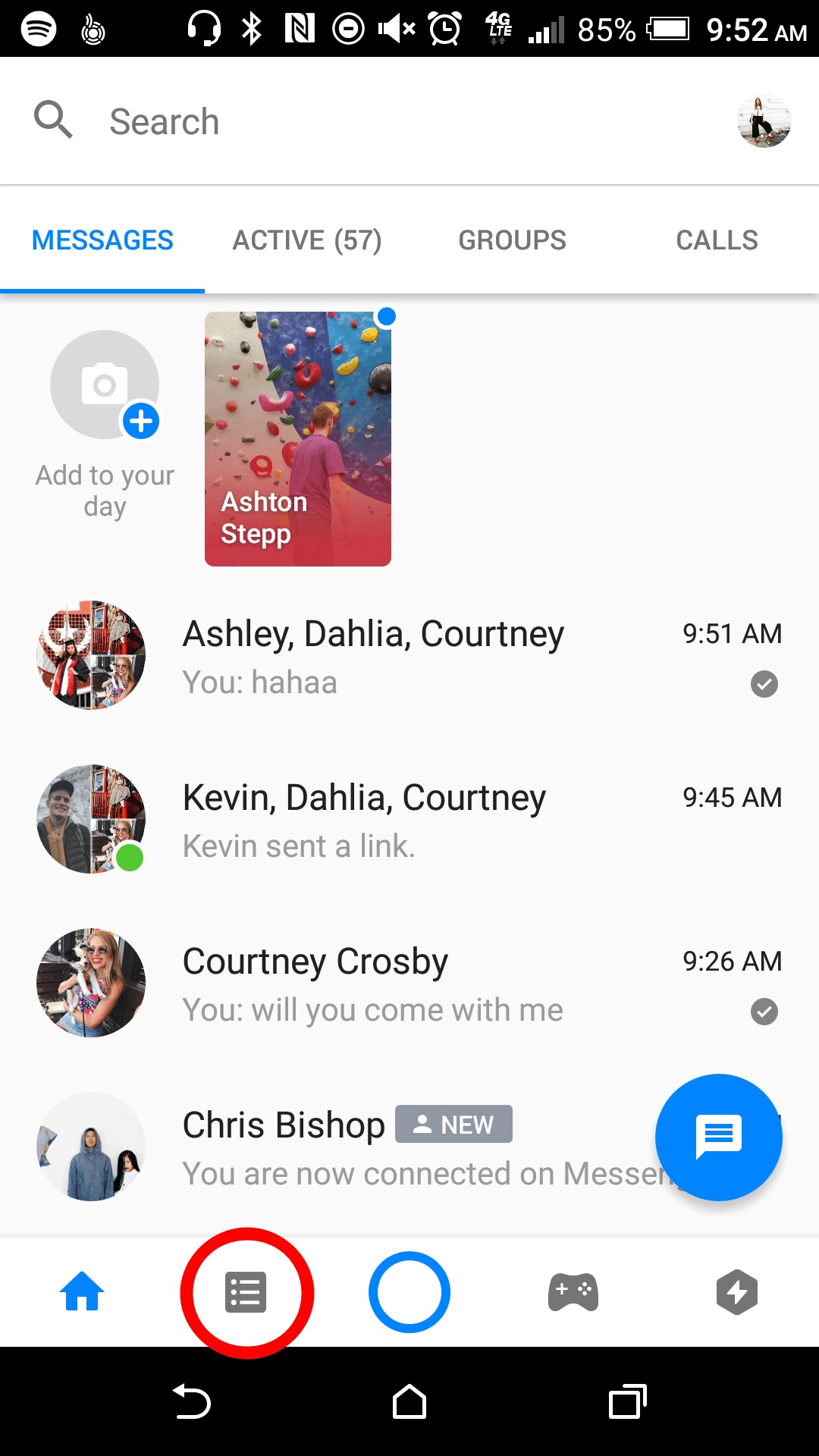
Task: Tap the blue unseen story indicator on Ashton's story
Action: pyautogui.click(x=387, y=315)
